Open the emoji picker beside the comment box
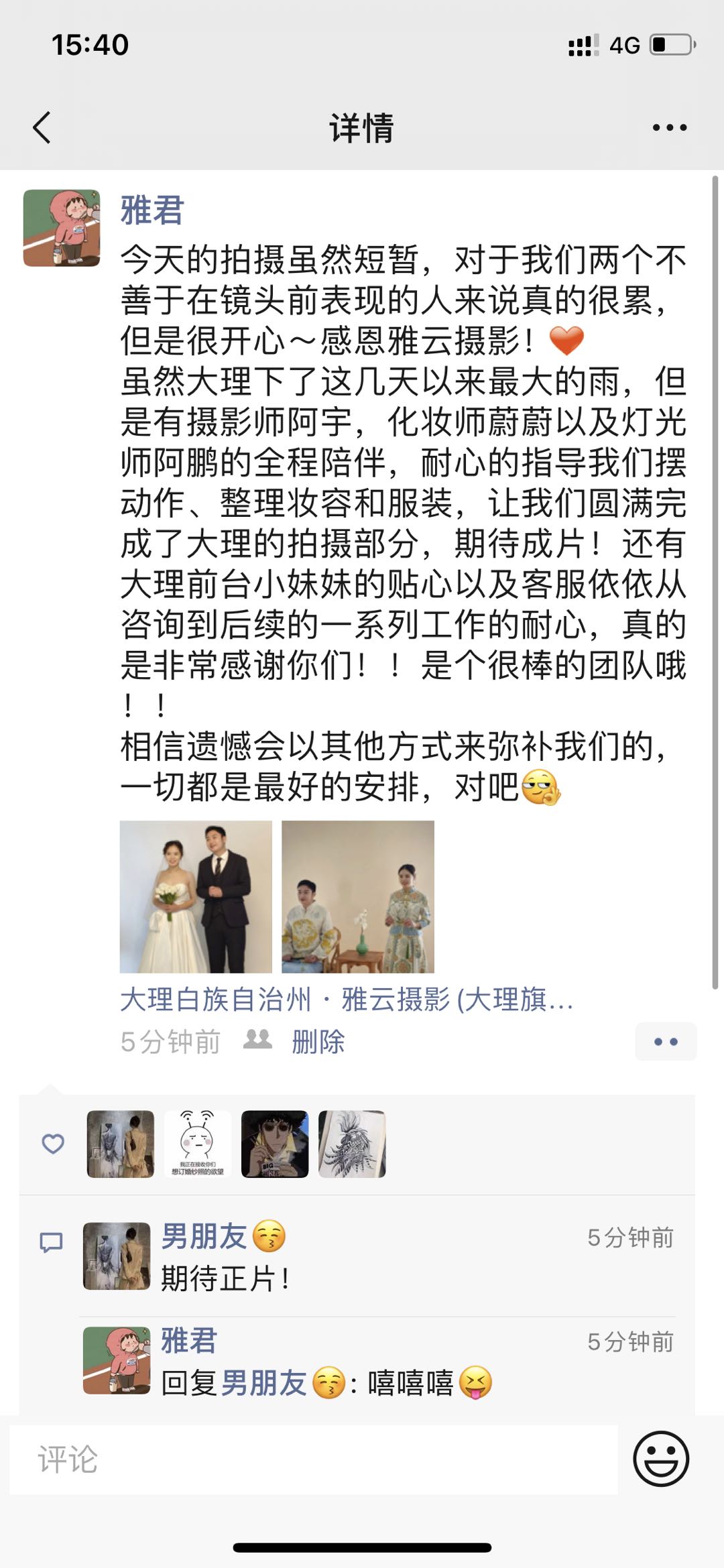This screenshot has width=724, height=1568. coord(660,1459)
